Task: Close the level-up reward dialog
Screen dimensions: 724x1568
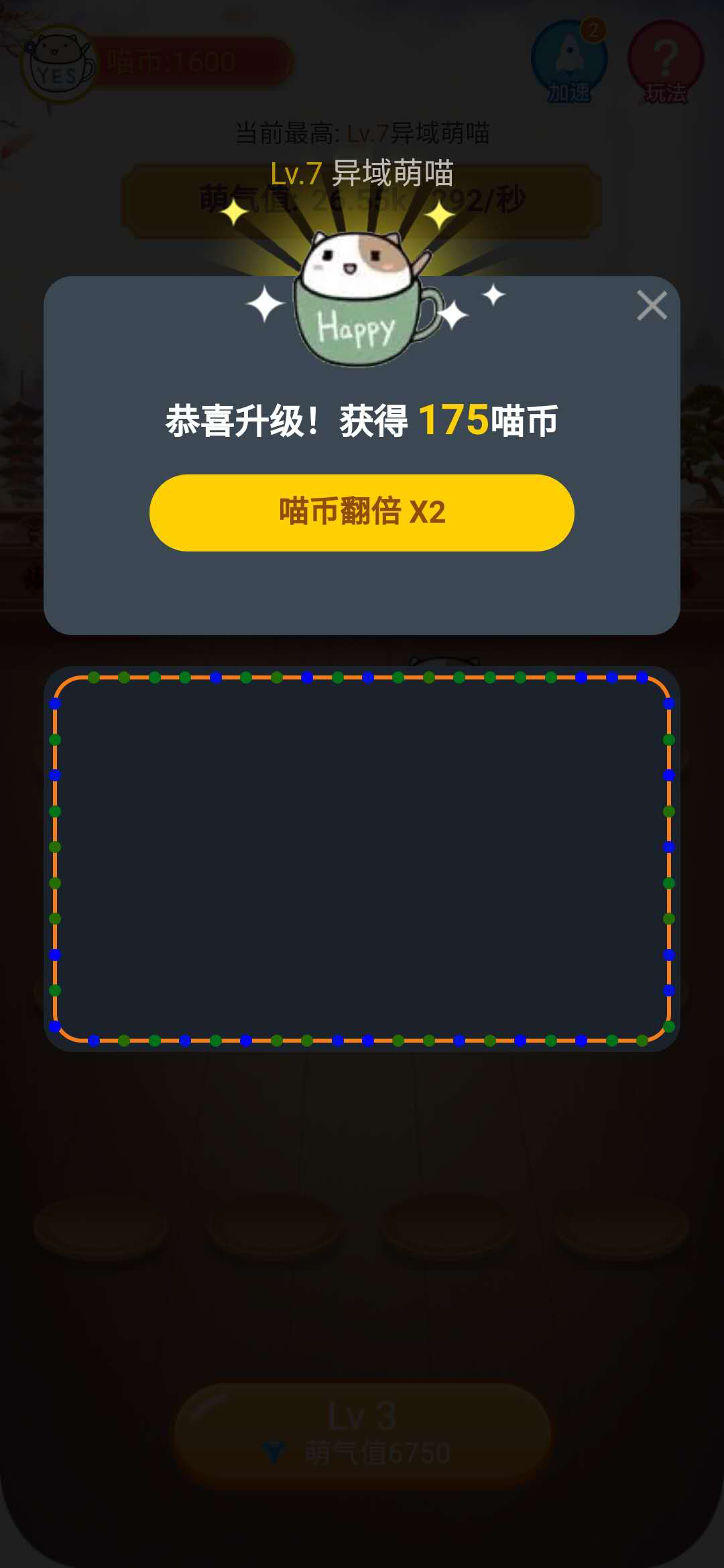Action: pyautogui.click(x=652, y=306)
